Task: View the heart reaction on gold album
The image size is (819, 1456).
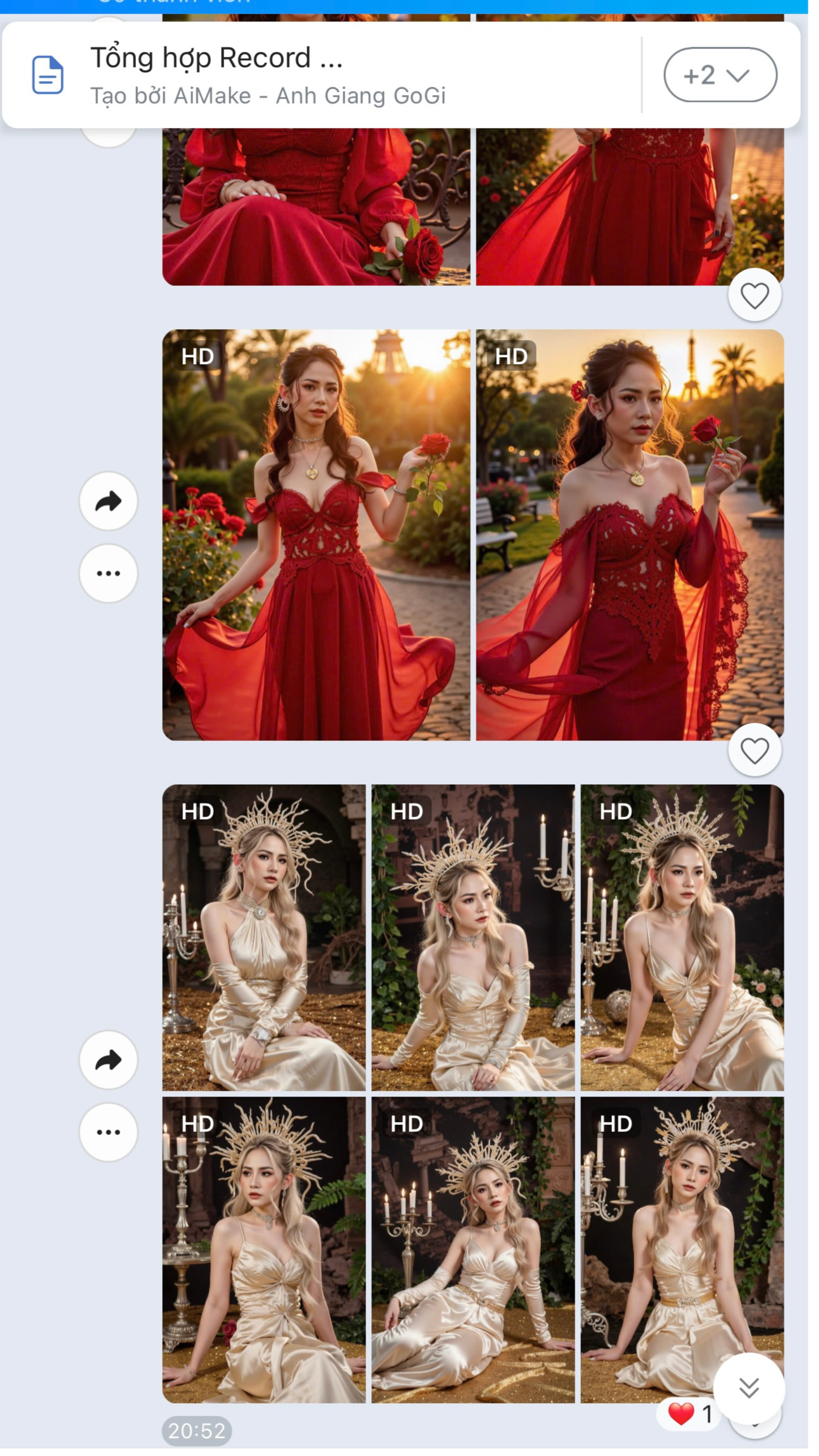Action: [x=688, y=1414]
